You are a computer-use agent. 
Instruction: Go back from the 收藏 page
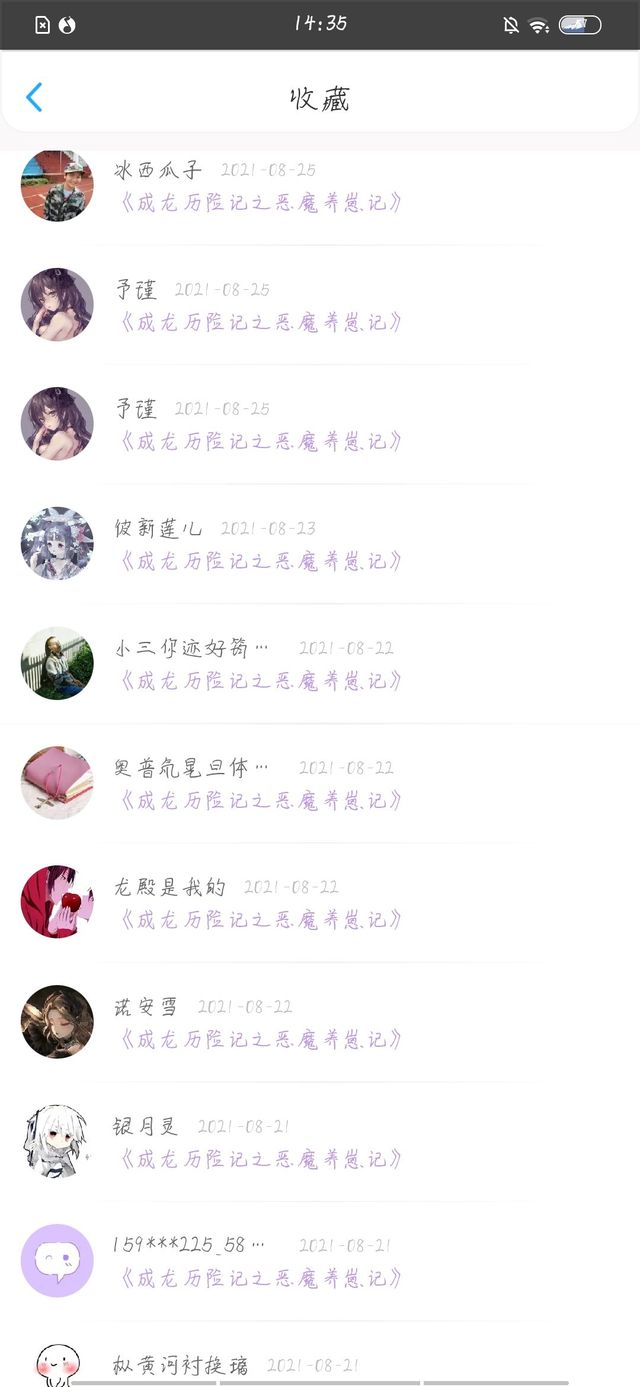pos(34,97)
